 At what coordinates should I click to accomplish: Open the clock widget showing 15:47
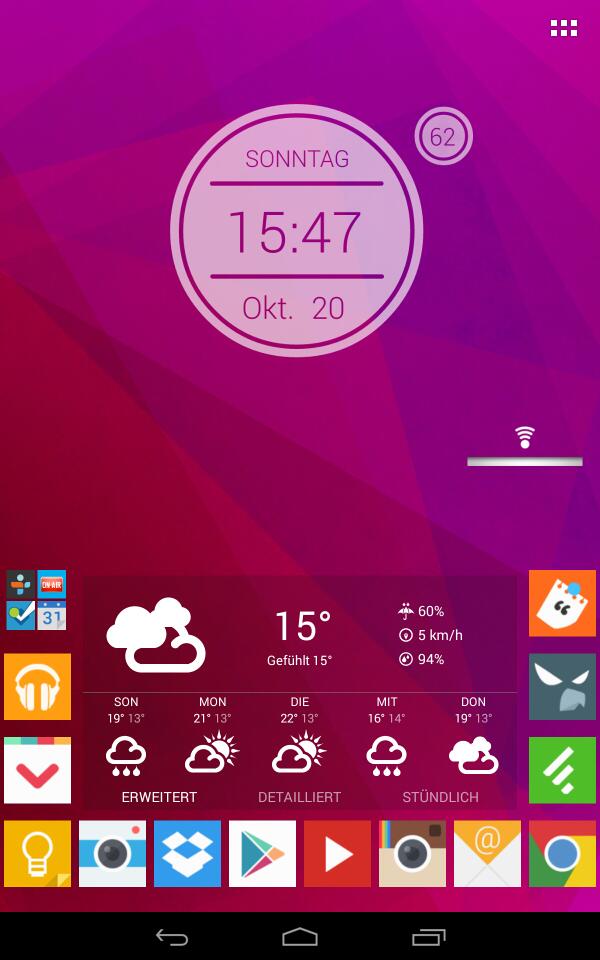(296, 231)
